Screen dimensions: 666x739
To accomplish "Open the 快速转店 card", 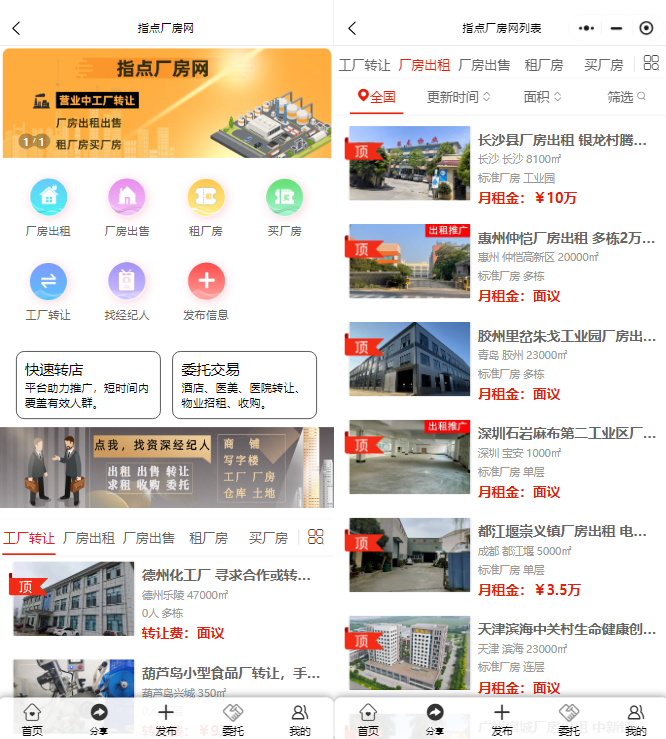I will (x=88, y=385).
